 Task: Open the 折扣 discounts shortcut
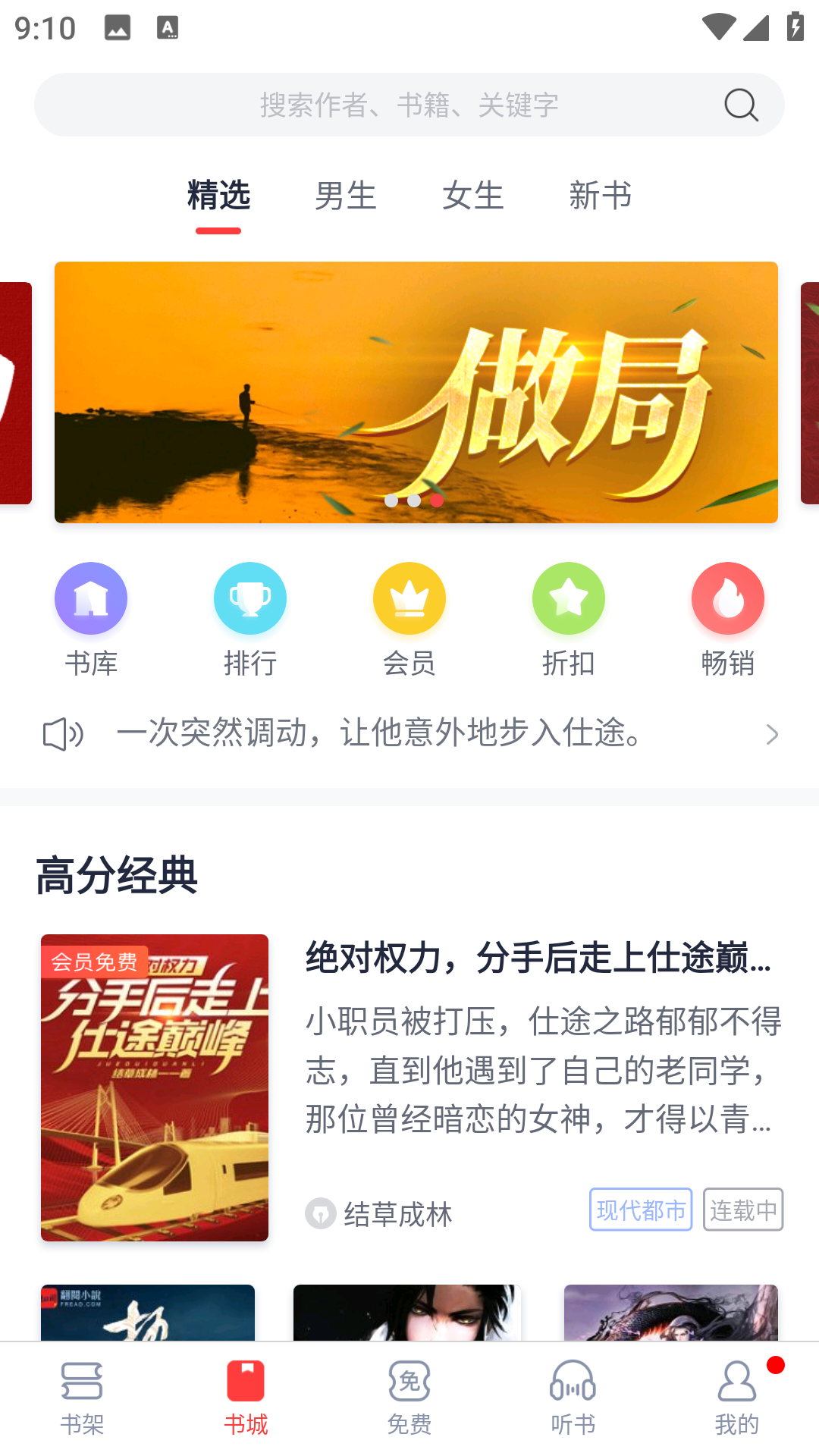click(x=569, y=619)
